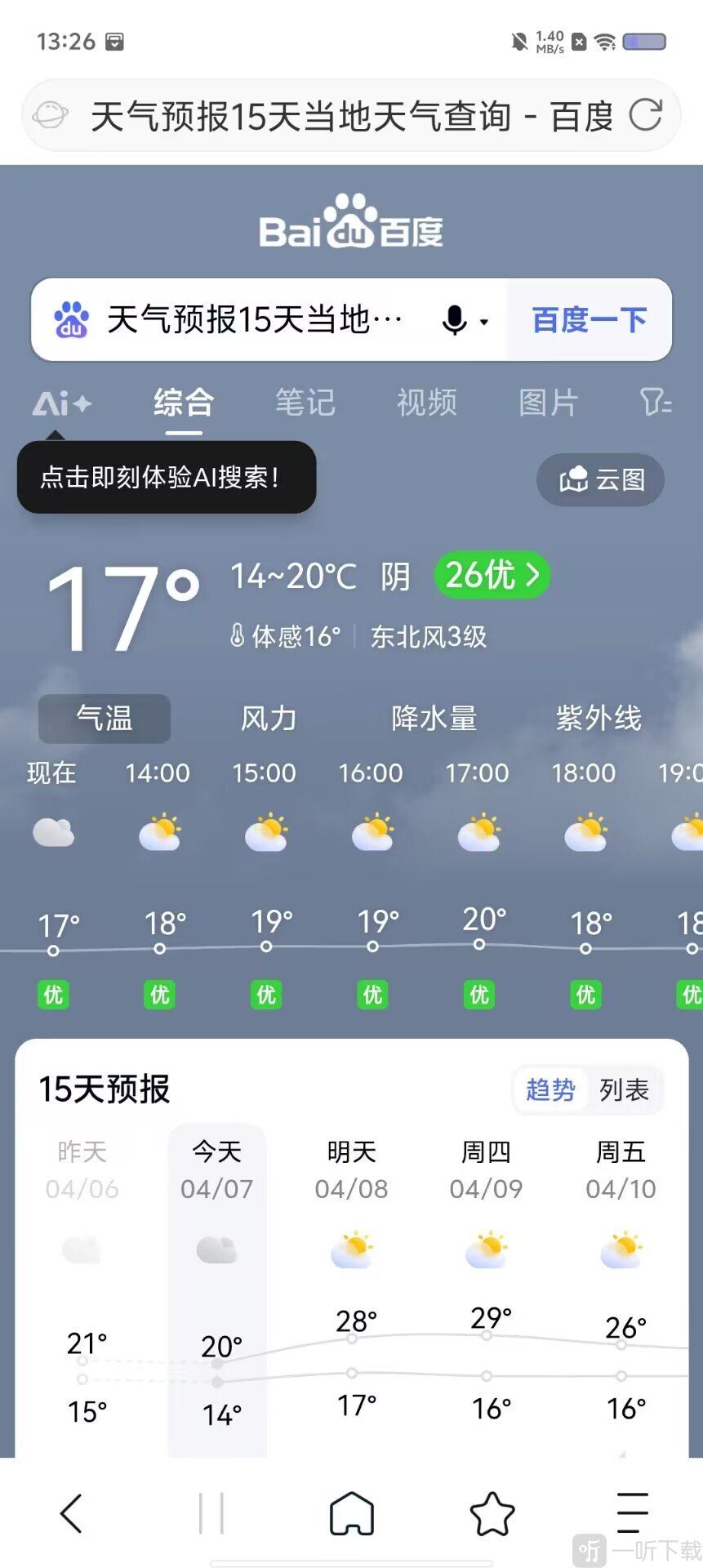Screen dimensions: 703x1568
Task: Select the 风力 wind forecast toggle
Action: [266, 719]
